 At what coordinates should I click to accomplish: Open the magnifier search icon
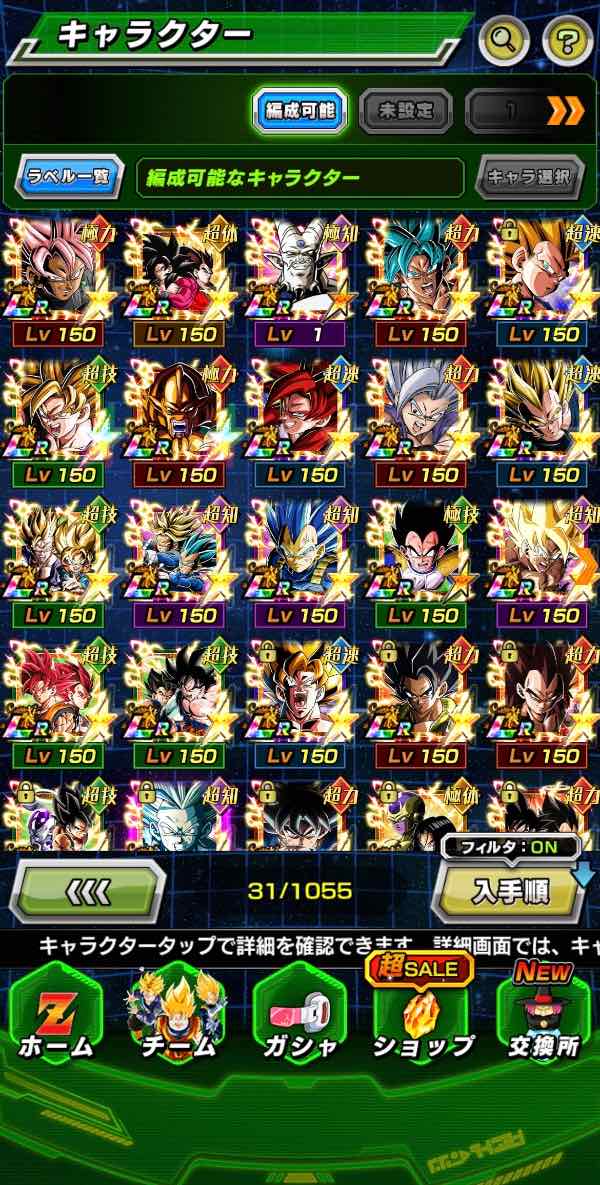pyautogui.click(x=504, y=41)
